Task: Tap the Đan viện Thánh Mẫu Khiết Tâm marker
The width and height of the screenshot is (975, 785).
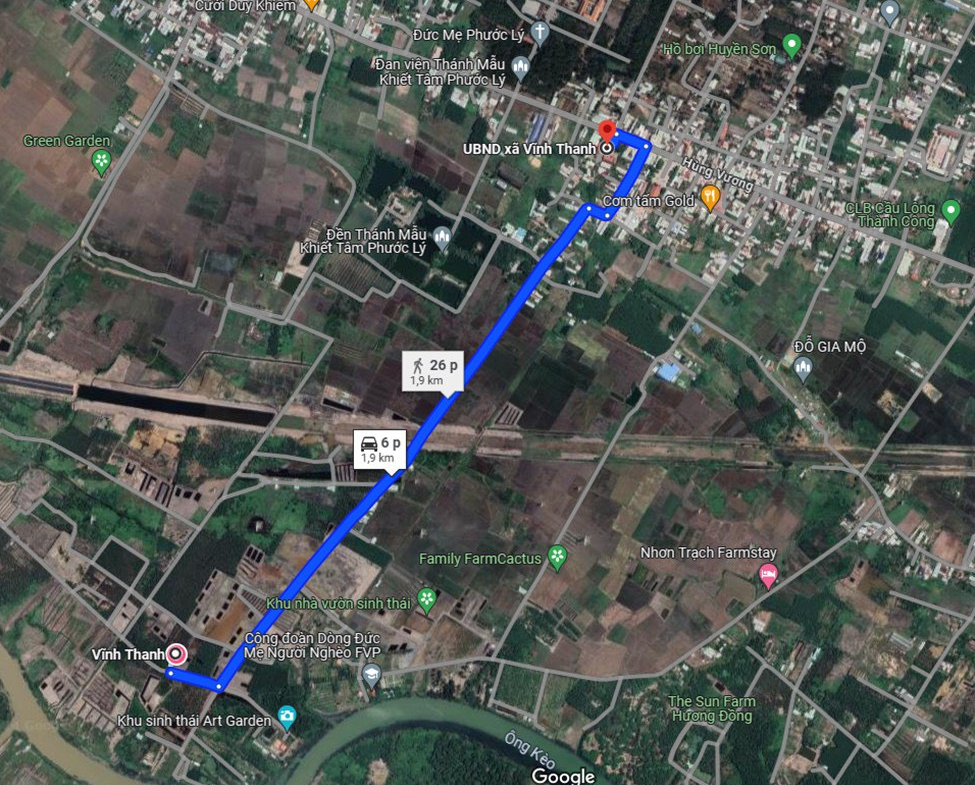Action: 520,67
